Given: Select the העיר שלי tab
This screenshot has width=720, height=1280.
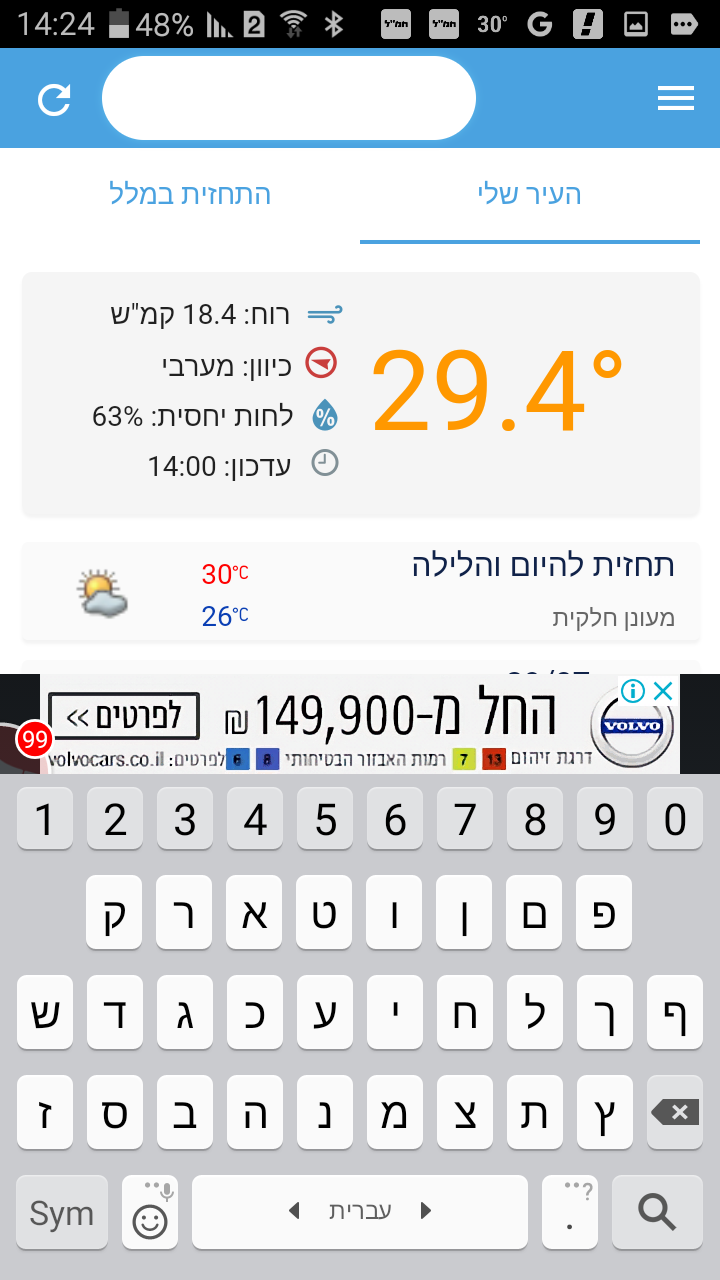Looking at the screenshot, I should point(529,193).
